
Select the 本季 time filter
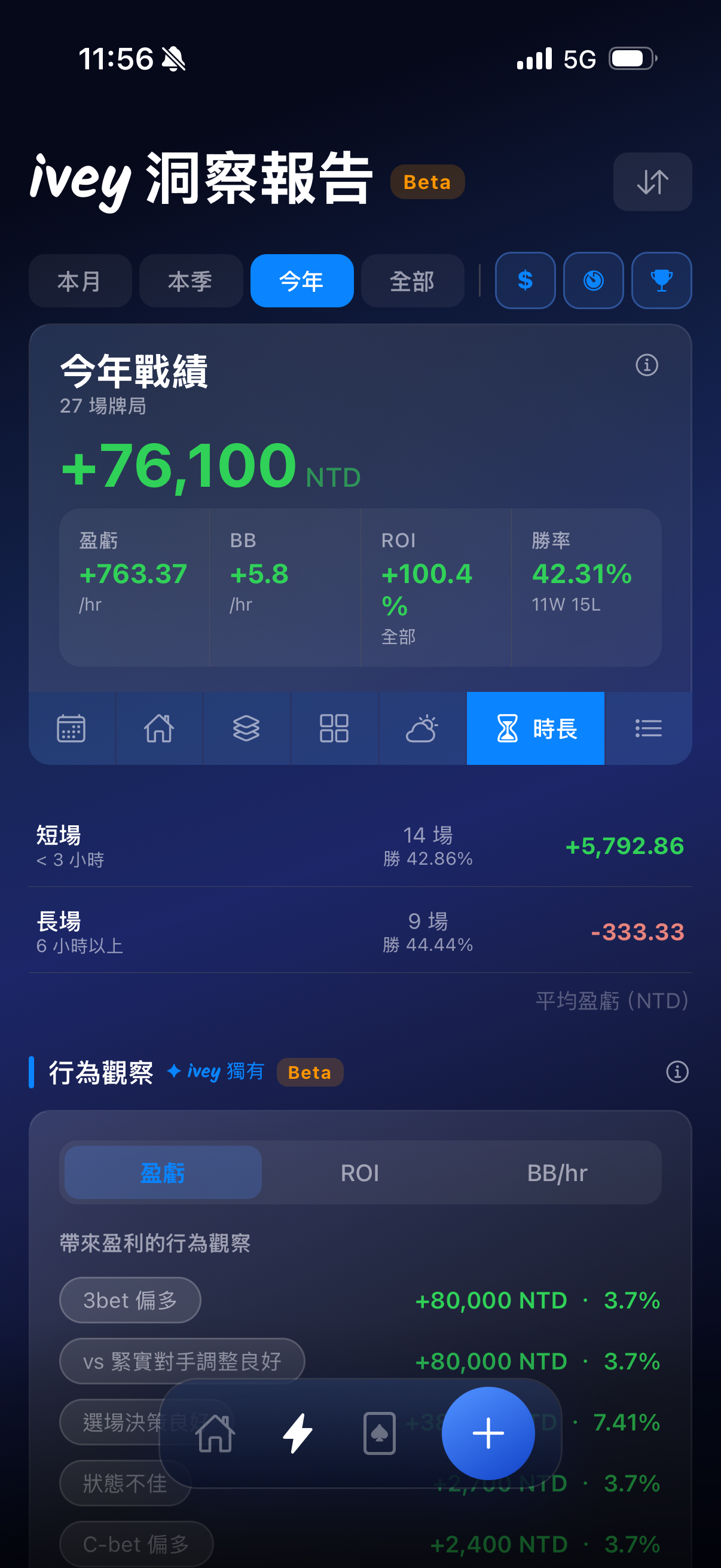[191, 280]
